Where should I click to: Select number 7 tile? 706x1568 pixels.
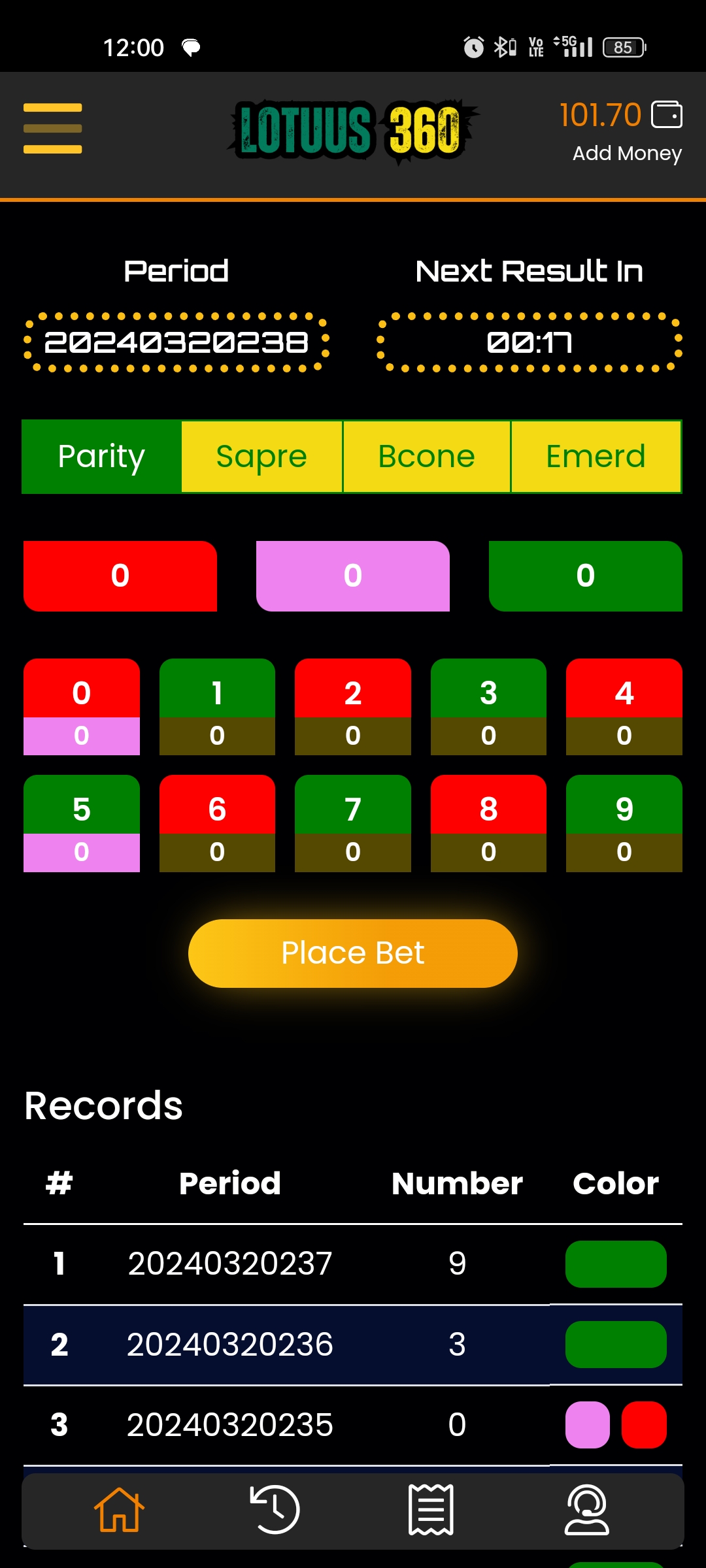pyautogui.click(x=353, y=823)
